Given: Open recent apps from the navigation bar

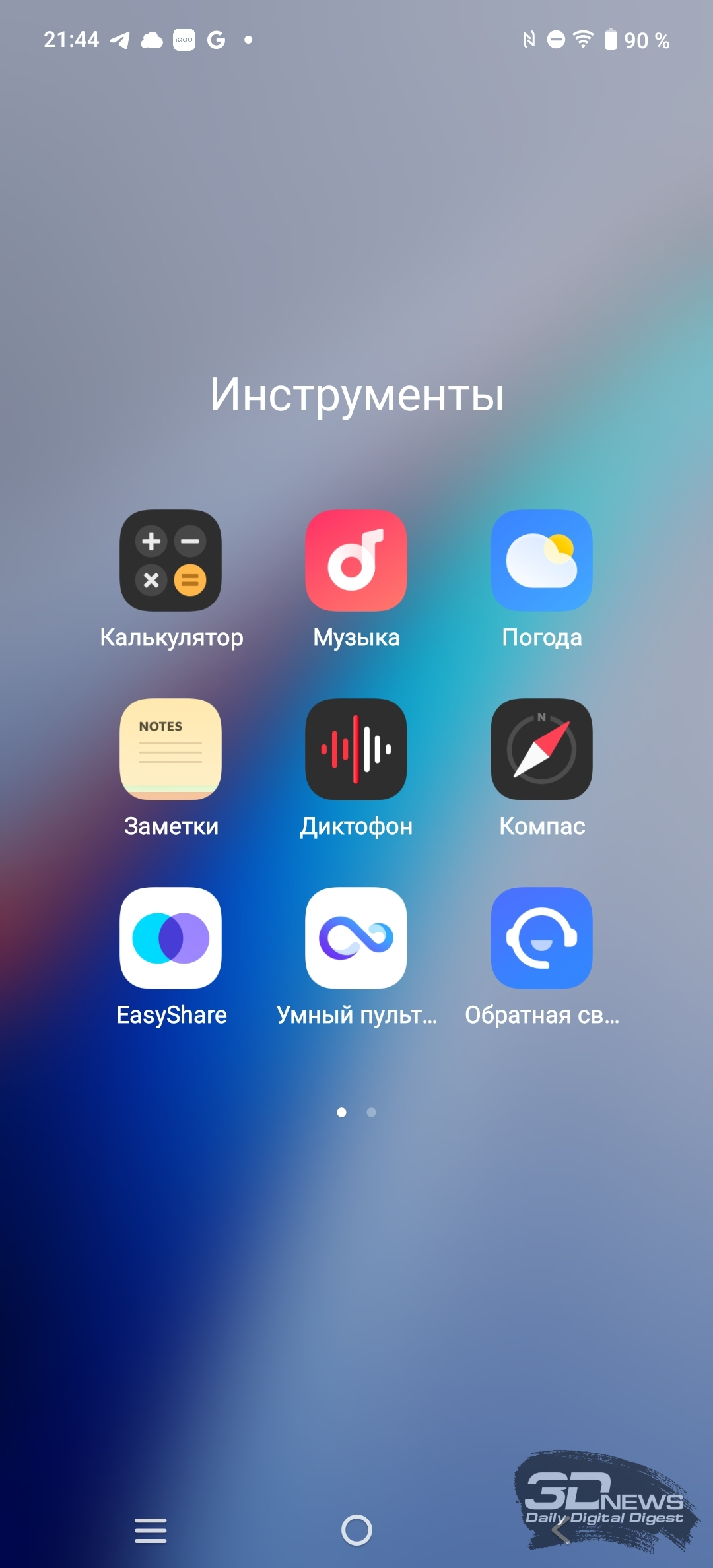Looking at the screenshot, I should [151, 1530].
